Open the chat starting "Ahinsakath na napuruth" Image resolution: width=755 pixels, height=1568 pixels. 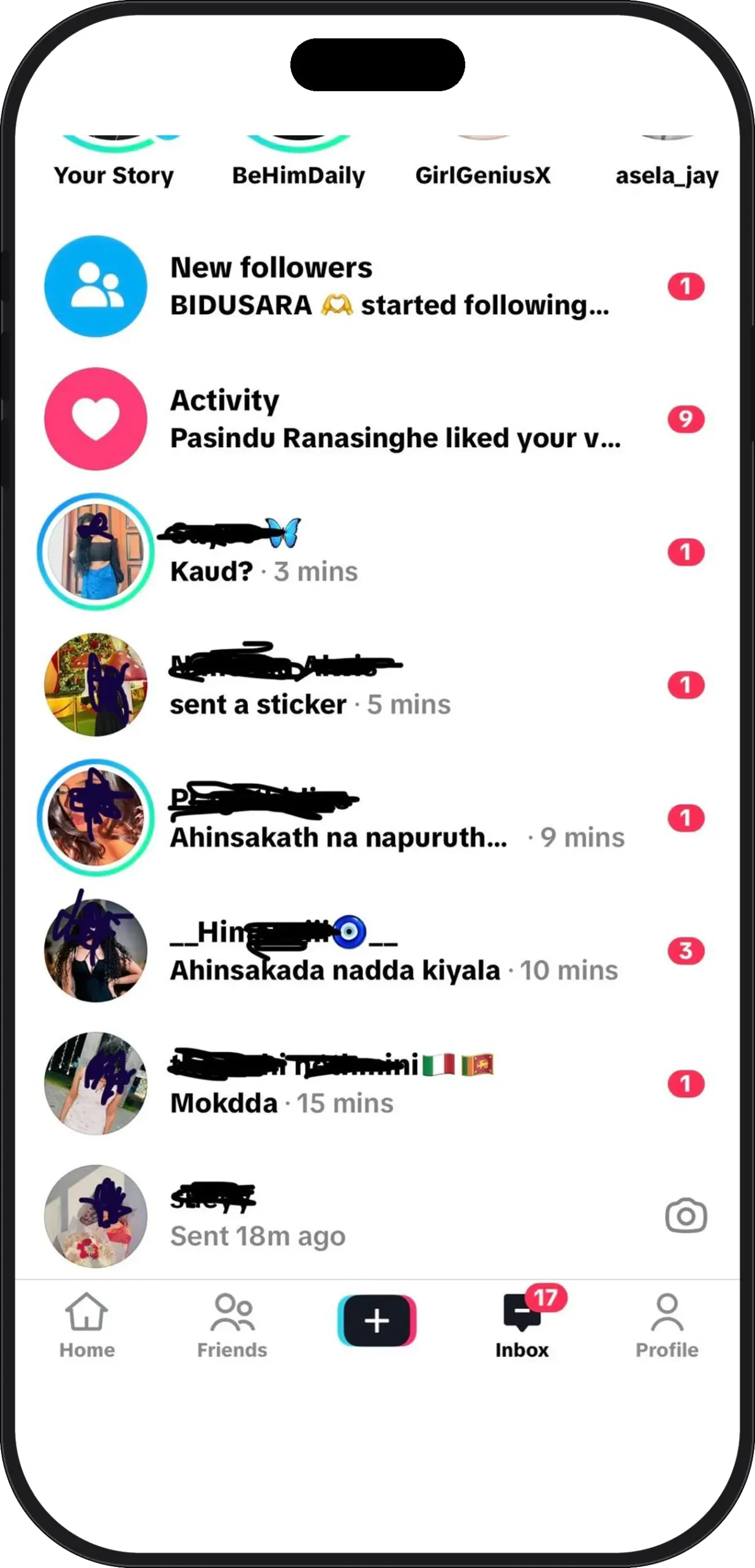(377, 818)
